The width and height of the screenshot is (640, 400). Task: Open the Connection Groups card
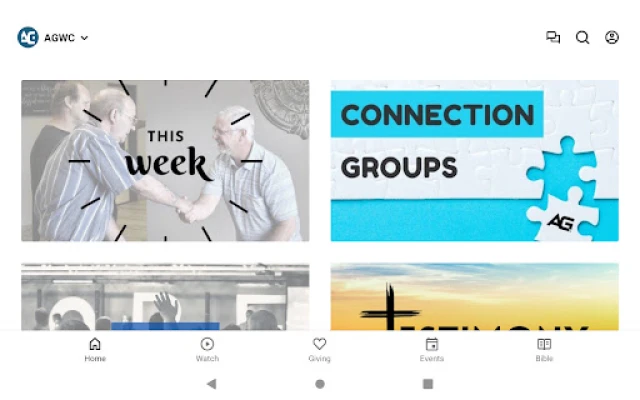click(x=475, y=160)
